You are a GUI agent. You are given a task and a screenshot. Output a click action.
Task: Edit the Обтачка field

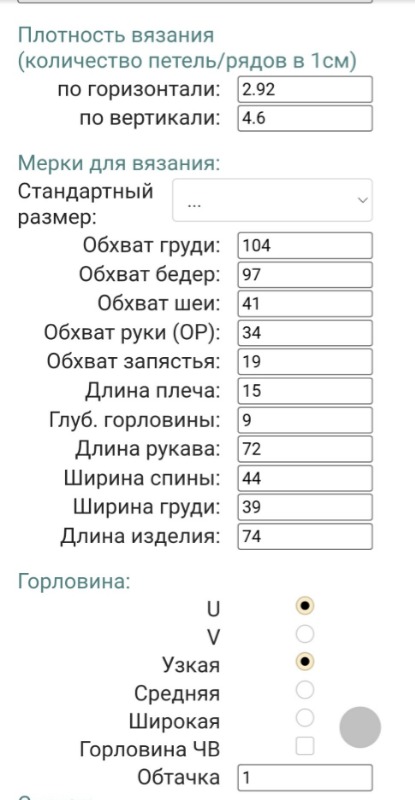click(305, 778)
